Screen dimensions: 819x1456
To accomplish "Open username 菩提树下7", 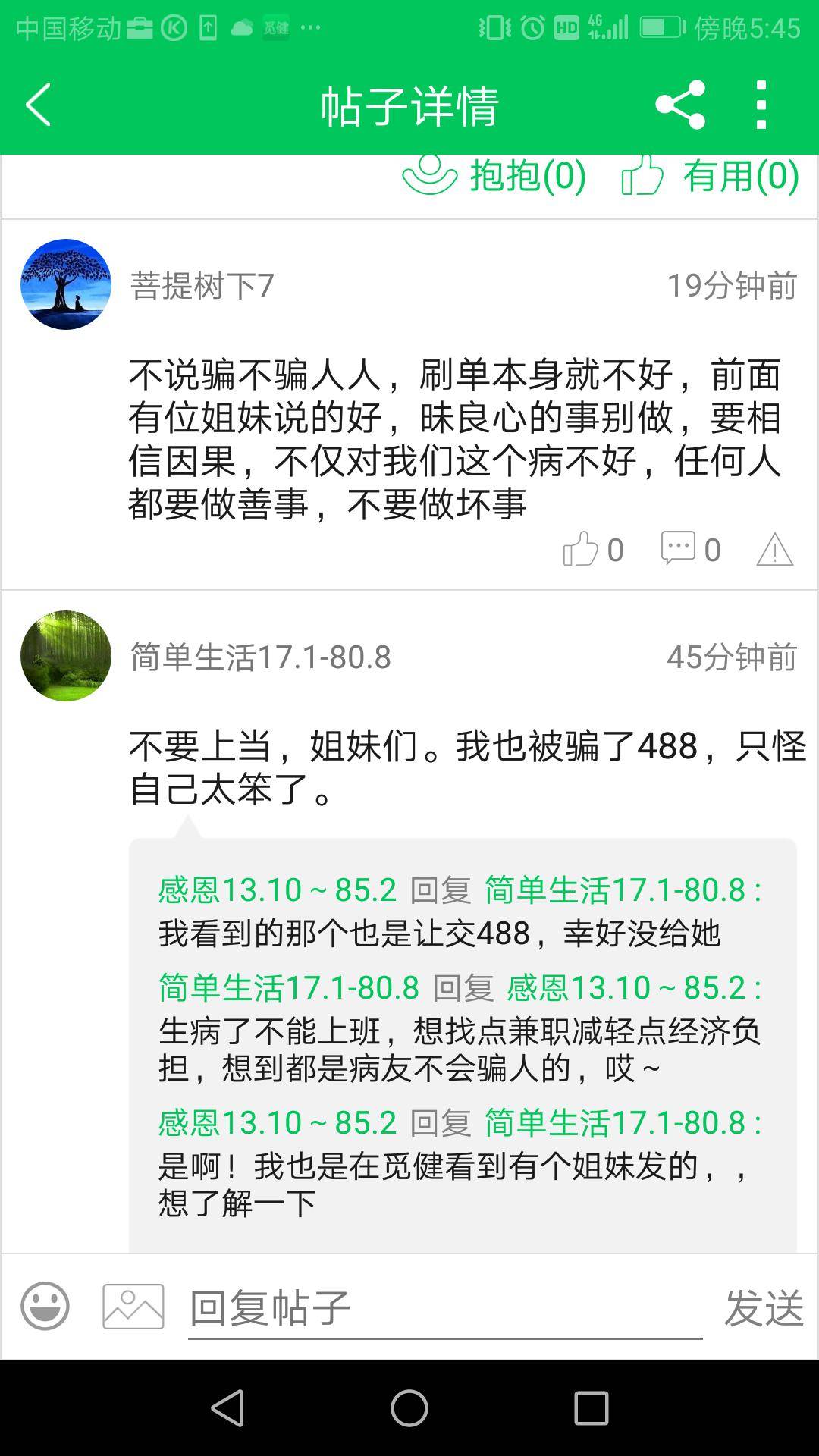I will 202,286.
